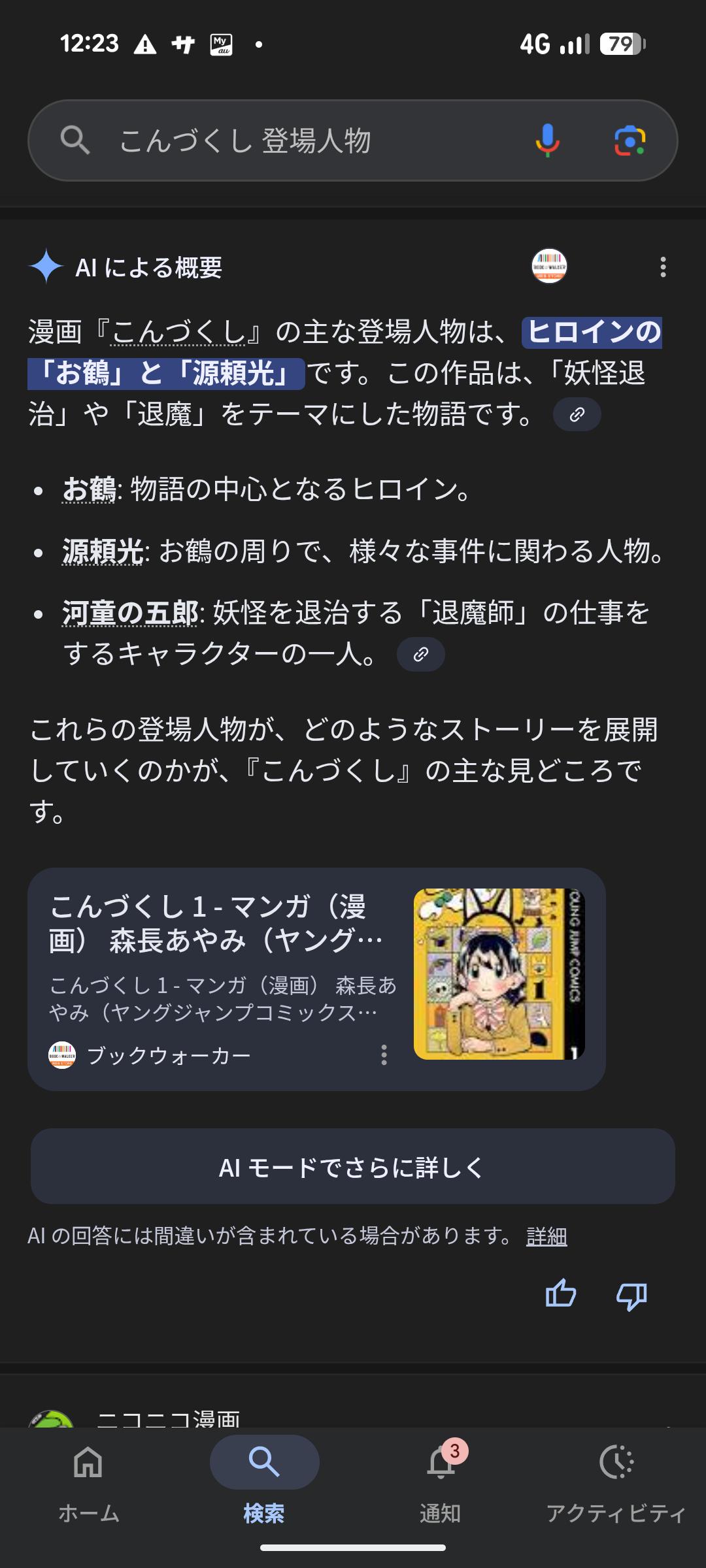Screen dimensions: 706x1568
Task: Open options for the ブックウォーカー card
Action: click(x=384, y=1054)
